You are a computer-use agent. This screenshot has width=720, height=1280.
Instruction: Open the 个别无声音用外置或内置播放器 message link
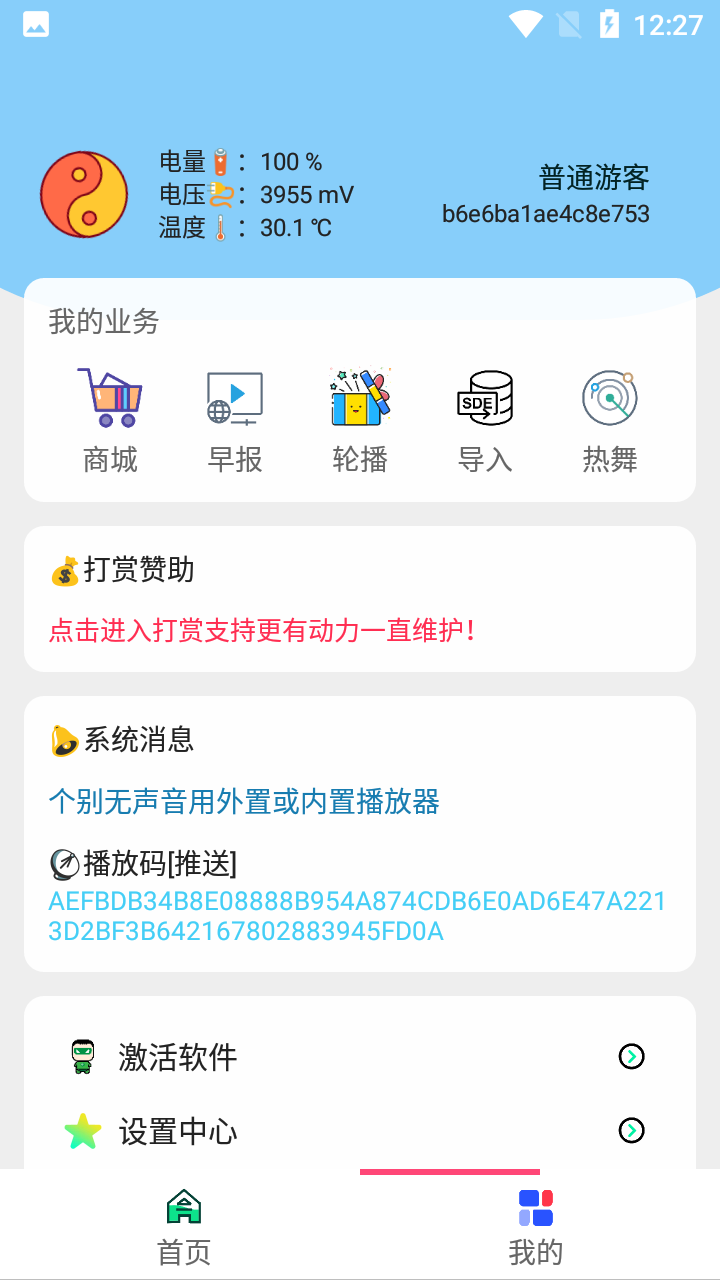coord(244,803)
